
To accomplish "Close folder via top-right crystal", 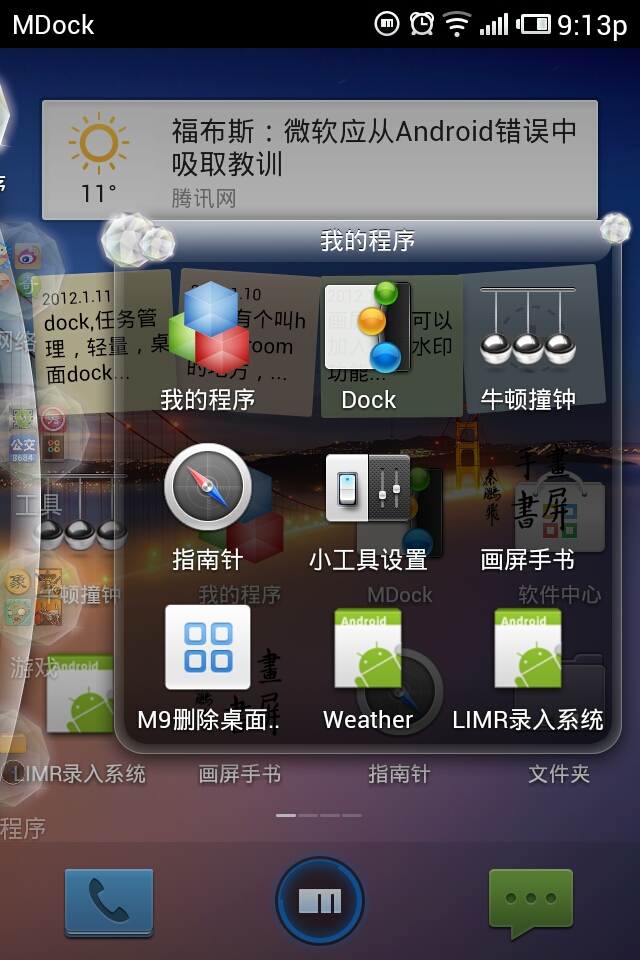I will 615,229.
